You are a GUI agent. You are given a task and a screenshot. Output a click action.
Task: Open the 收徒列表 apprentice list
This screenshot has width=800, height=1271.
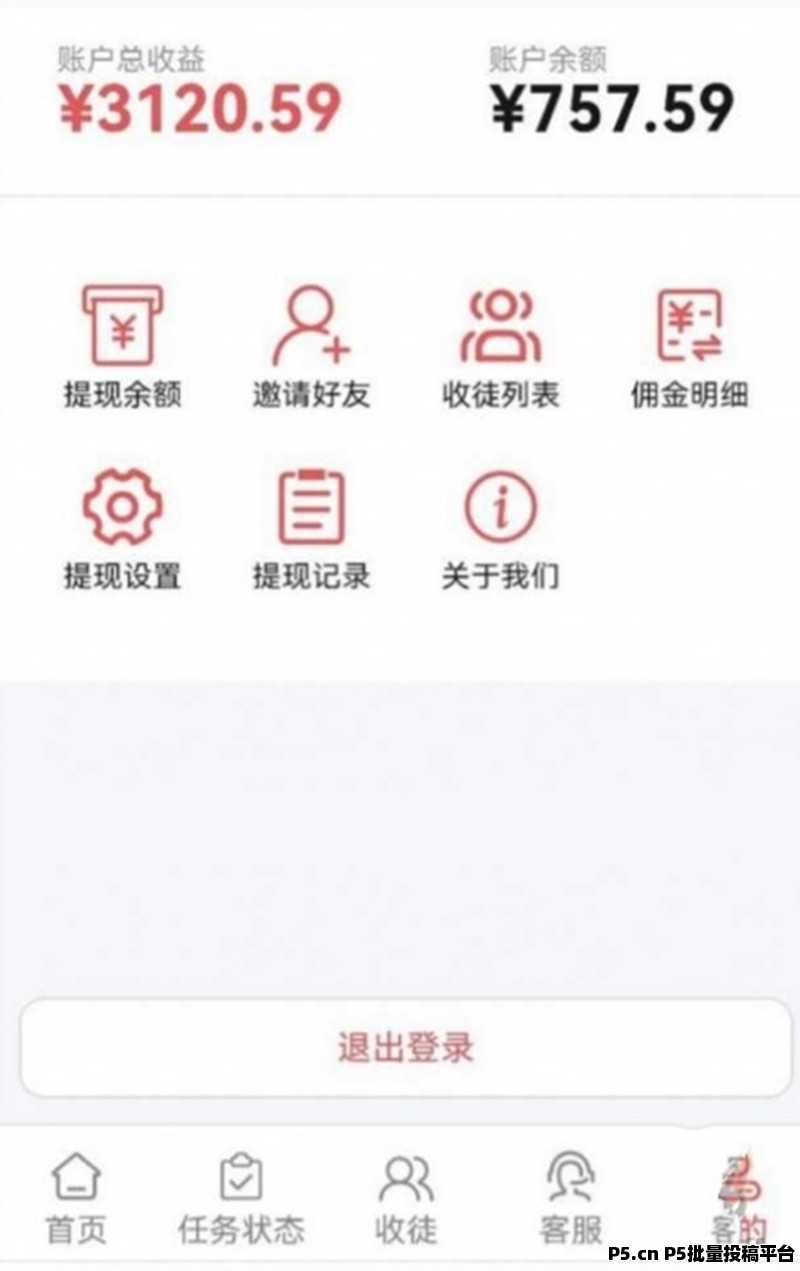pyautogui.click(x=500, y=345)
